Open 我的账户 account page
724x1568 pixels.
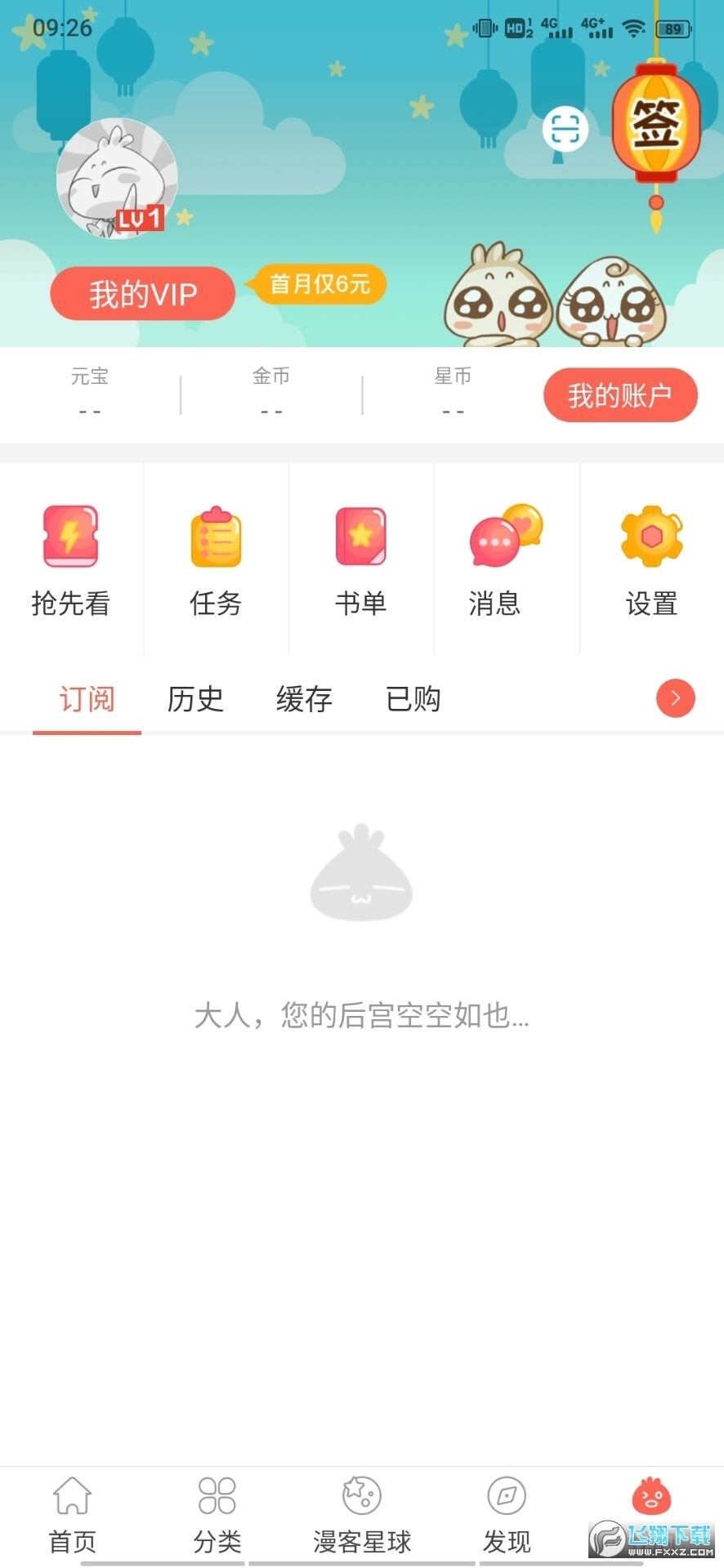620,394
